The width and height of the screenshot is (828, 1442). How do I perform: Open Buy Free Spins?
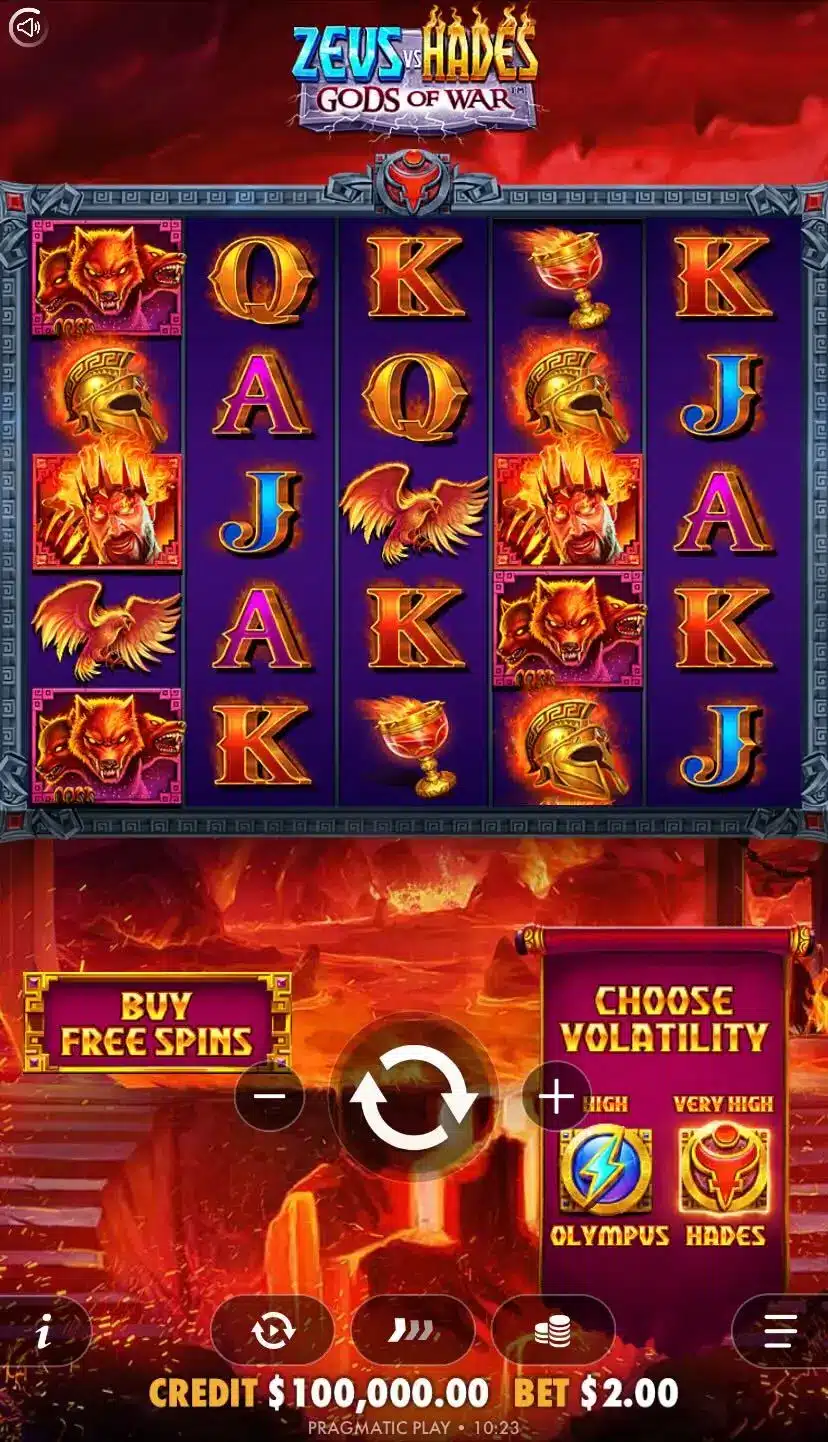coord(157,1023)
